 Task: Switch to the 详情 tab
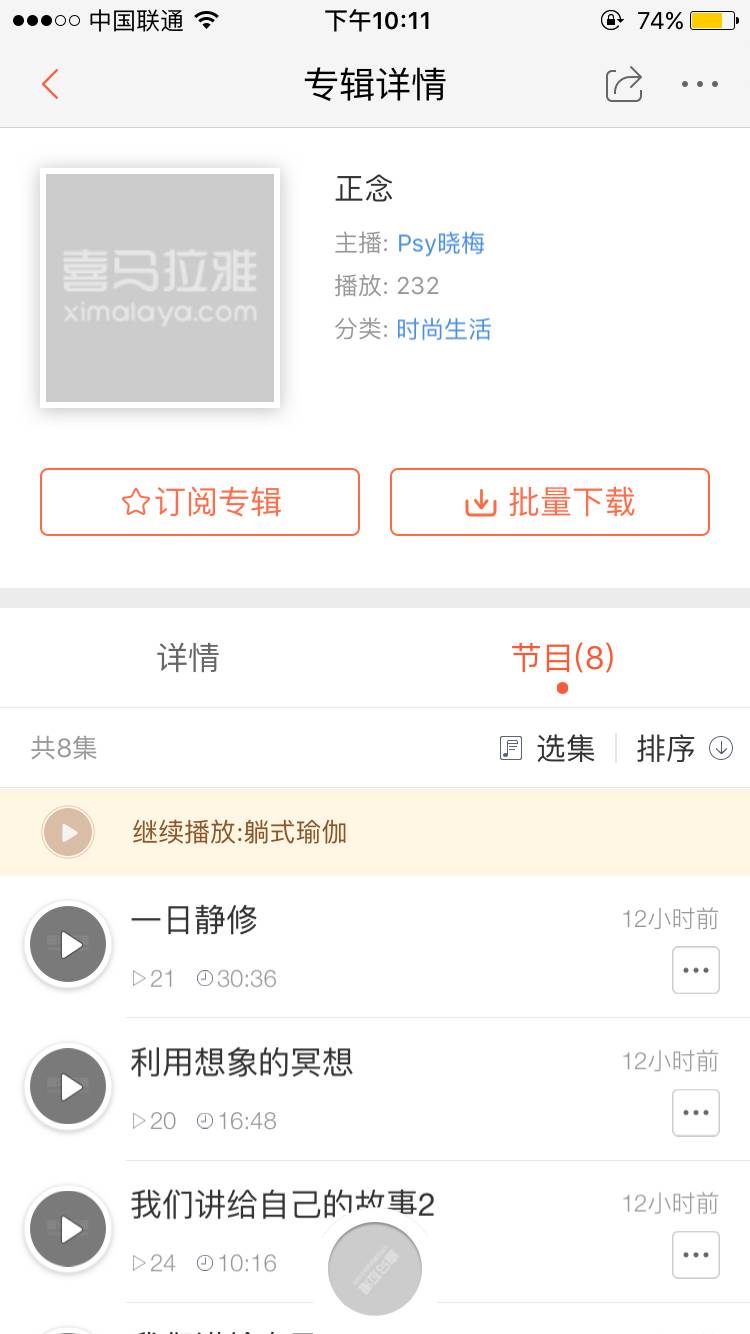click(188, 658)
